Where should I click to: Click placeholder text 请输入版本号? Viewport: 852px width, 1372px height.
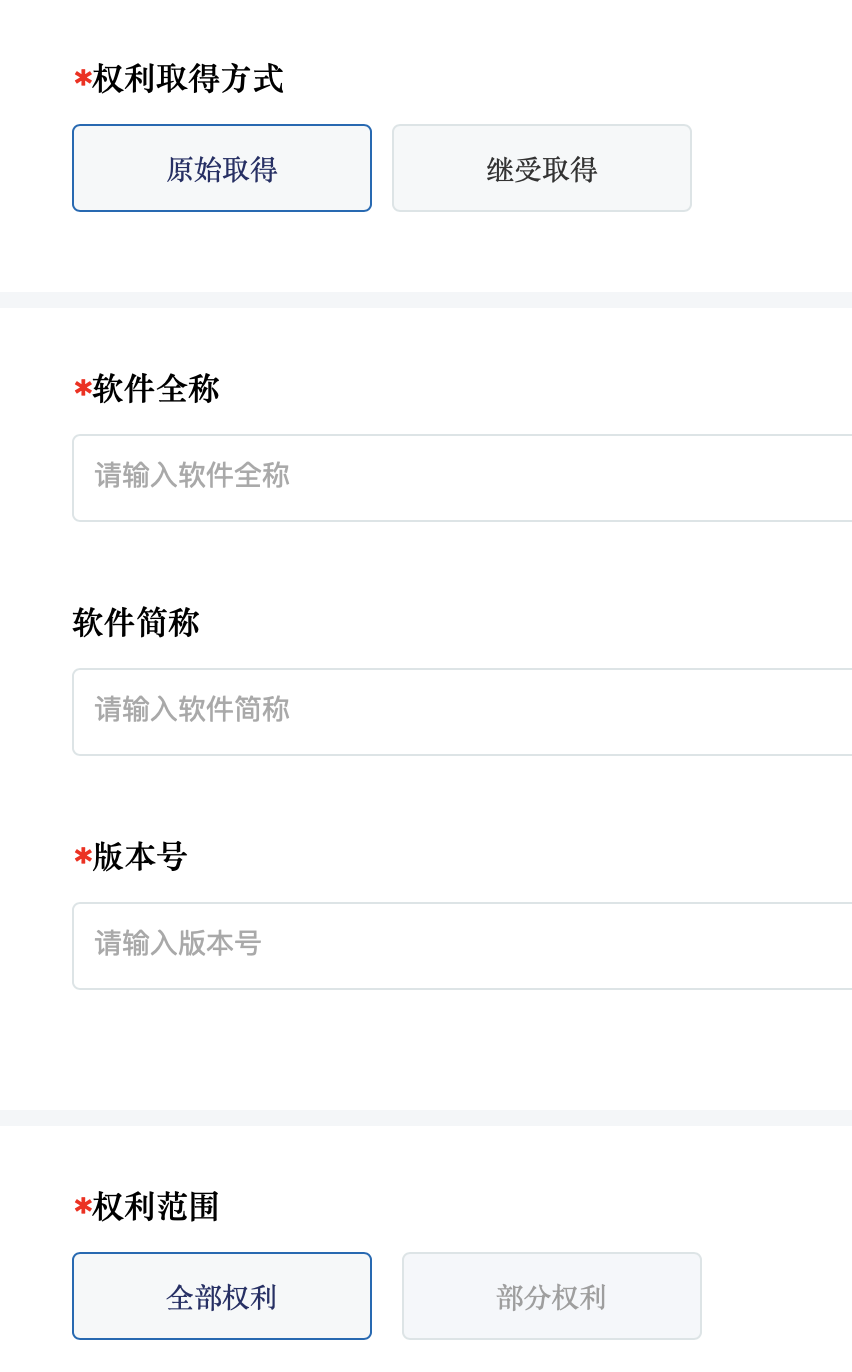click(176, 945)
